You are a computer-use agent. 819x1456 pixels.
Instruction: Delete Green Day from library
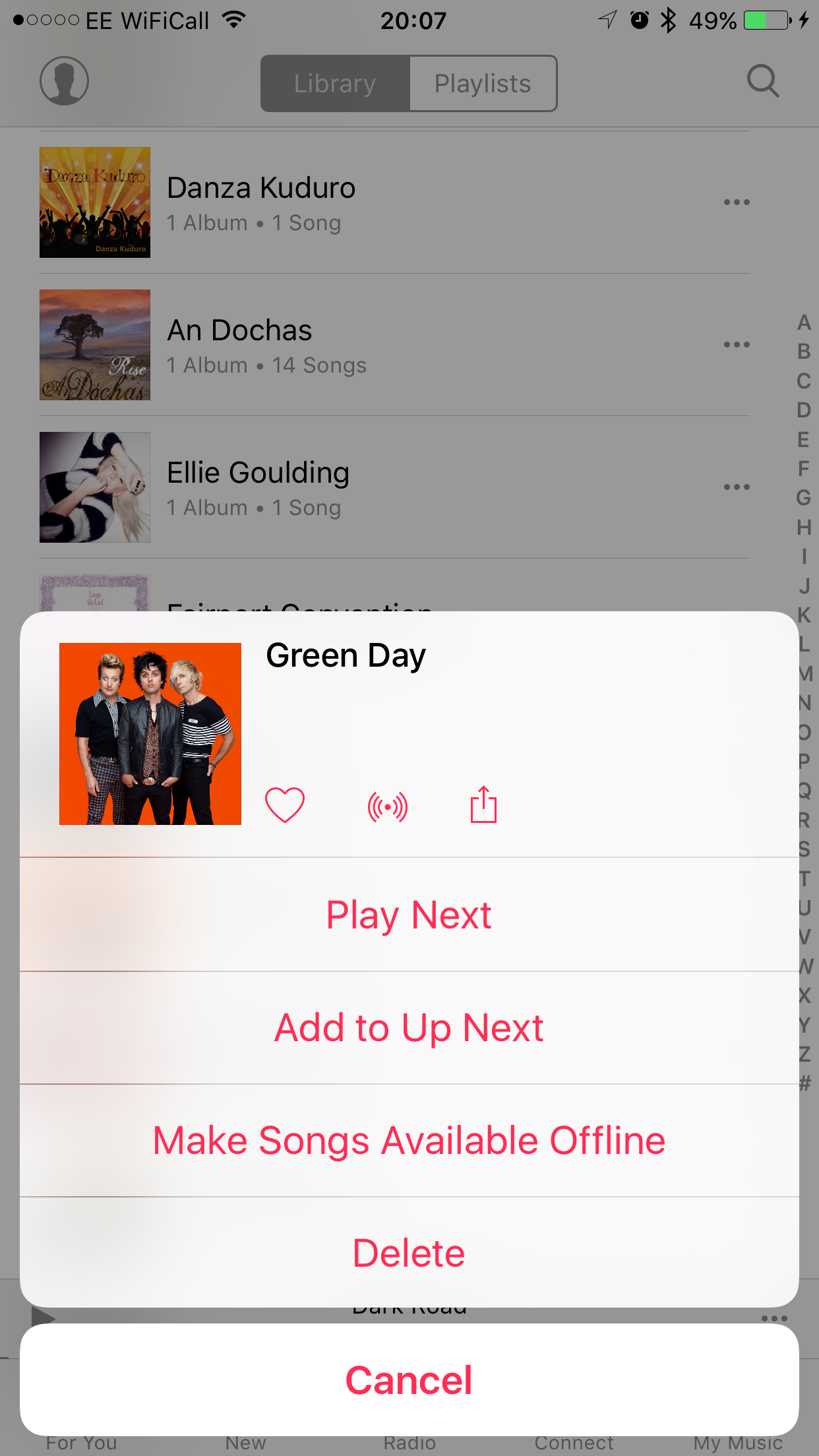coord(409,1253)
